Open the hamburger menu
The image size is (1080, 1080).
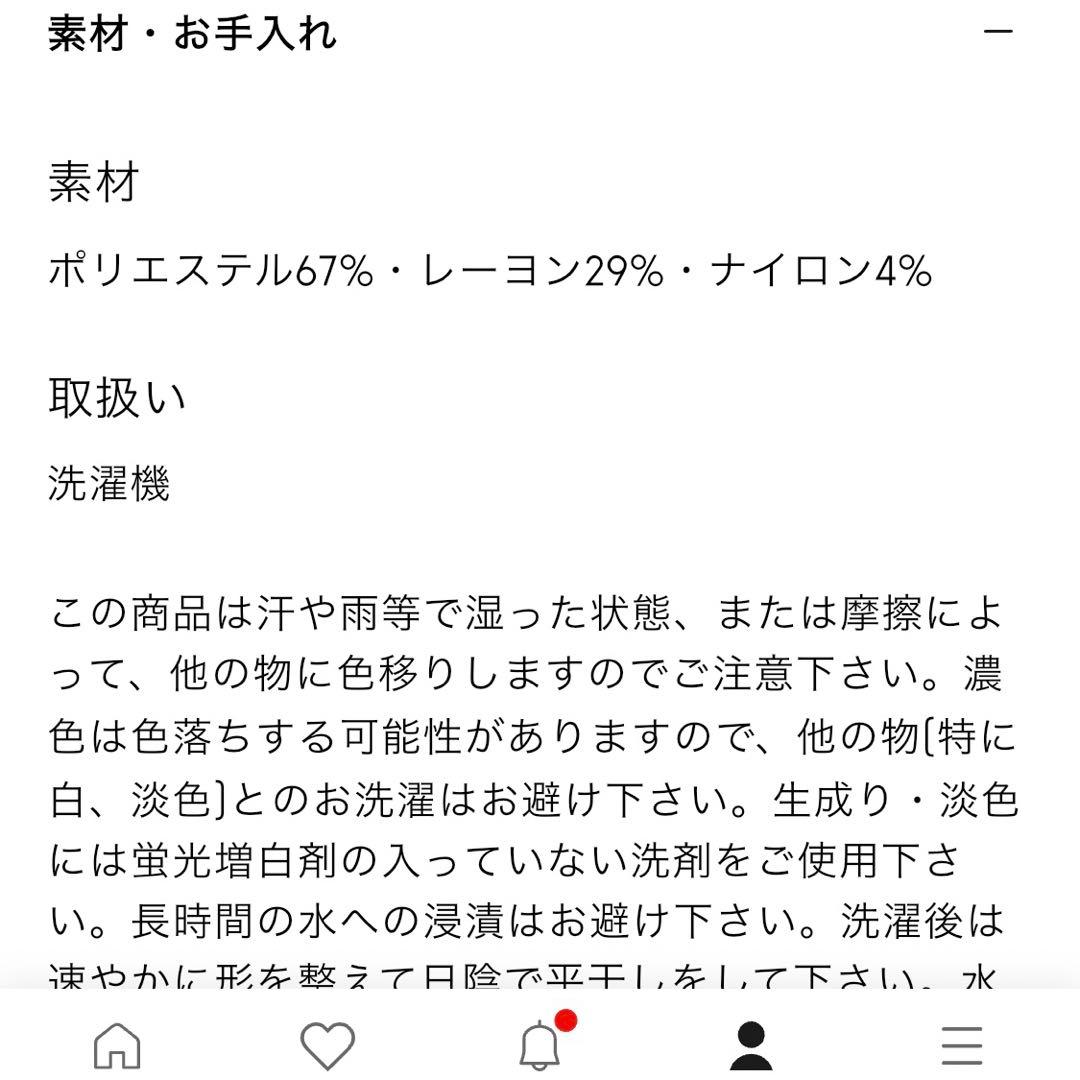point(963,1045)
